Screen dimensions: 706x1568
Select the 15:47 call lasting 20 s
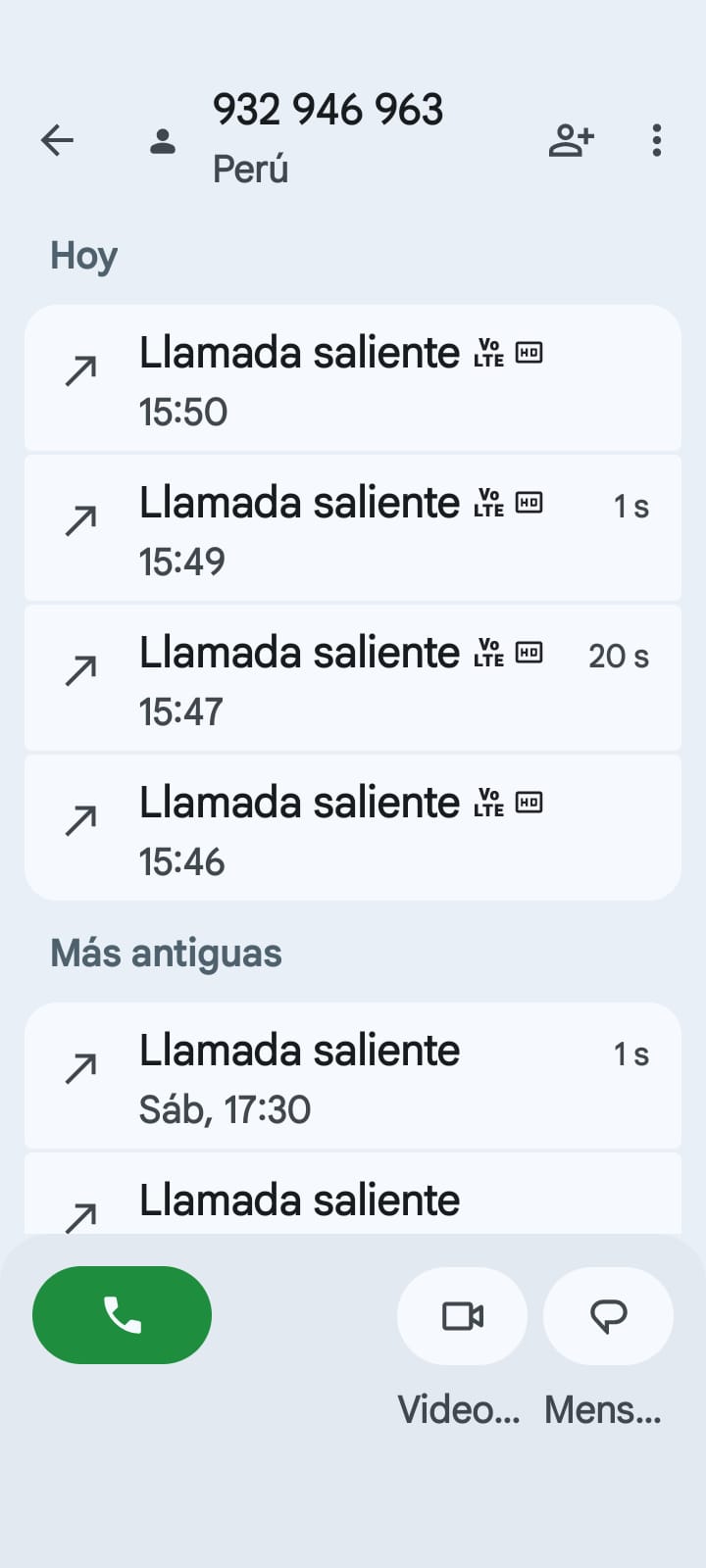tap(353, 679)
